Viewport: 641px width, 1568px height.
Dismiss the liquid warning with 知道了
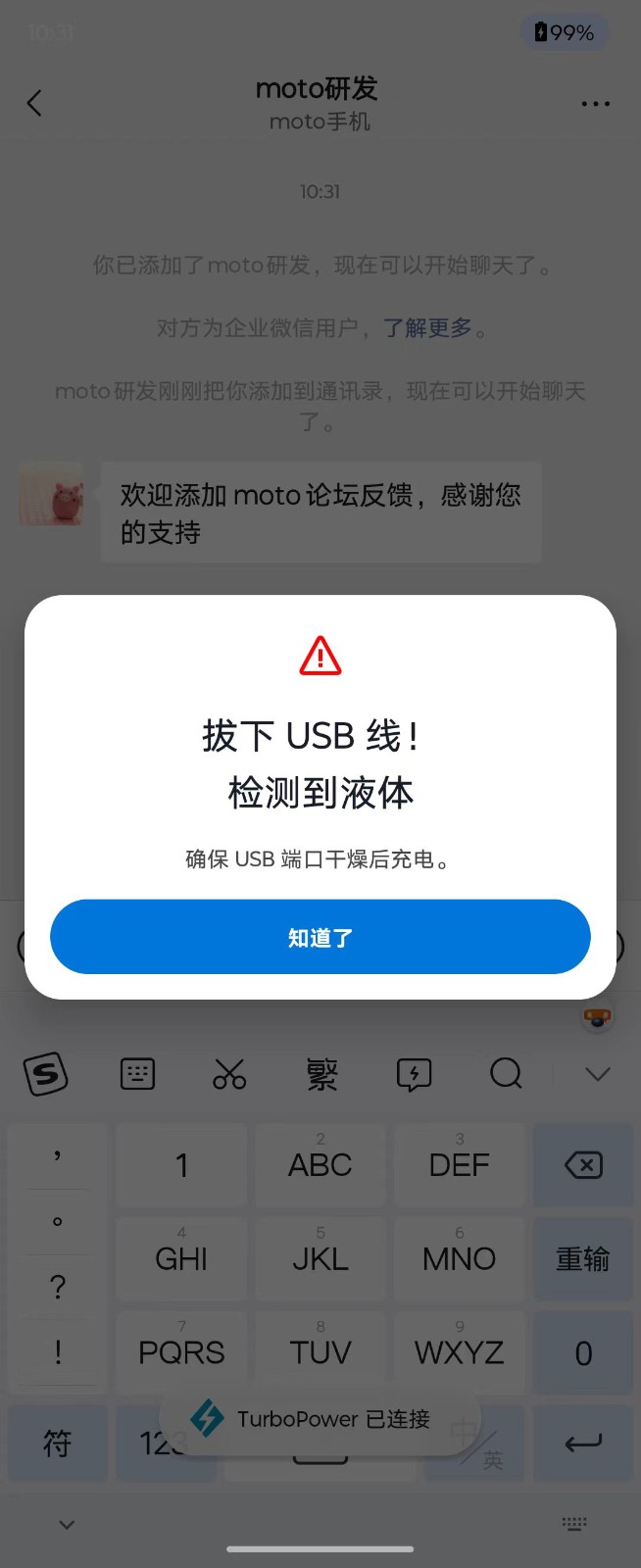click(320, 937)
